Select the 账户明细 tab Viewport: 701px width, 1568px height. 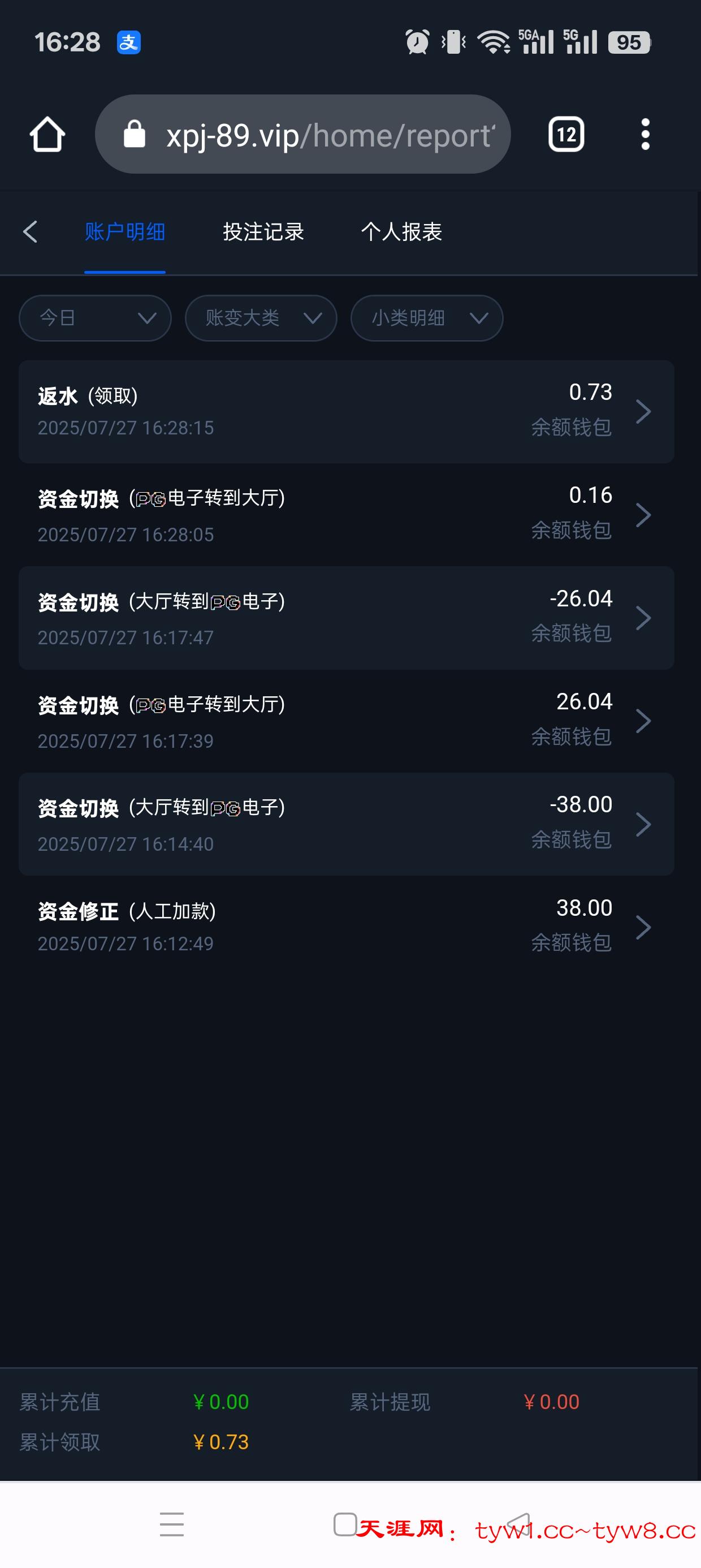point(125,232)
